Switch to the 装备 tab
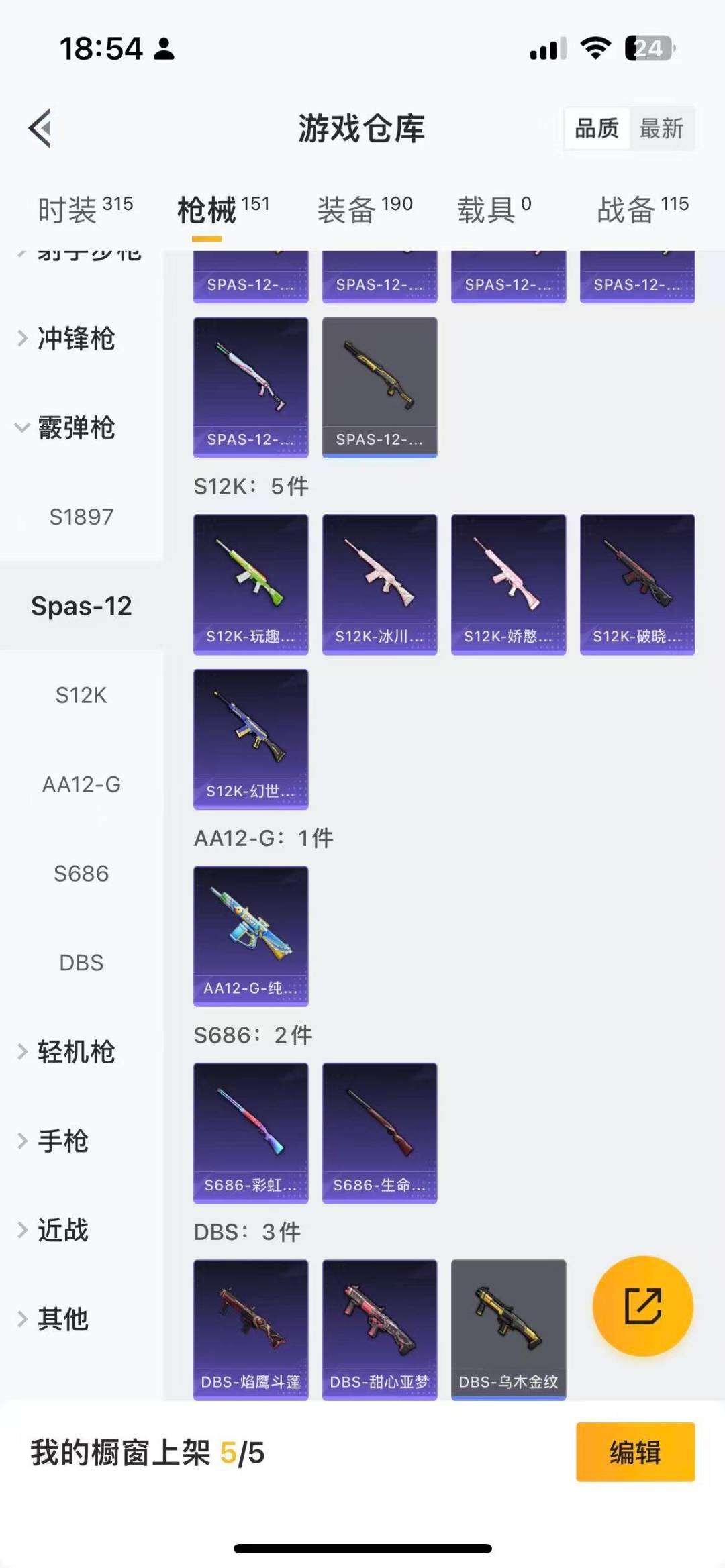Viewport: 725px width, 1568px height. 365,210
